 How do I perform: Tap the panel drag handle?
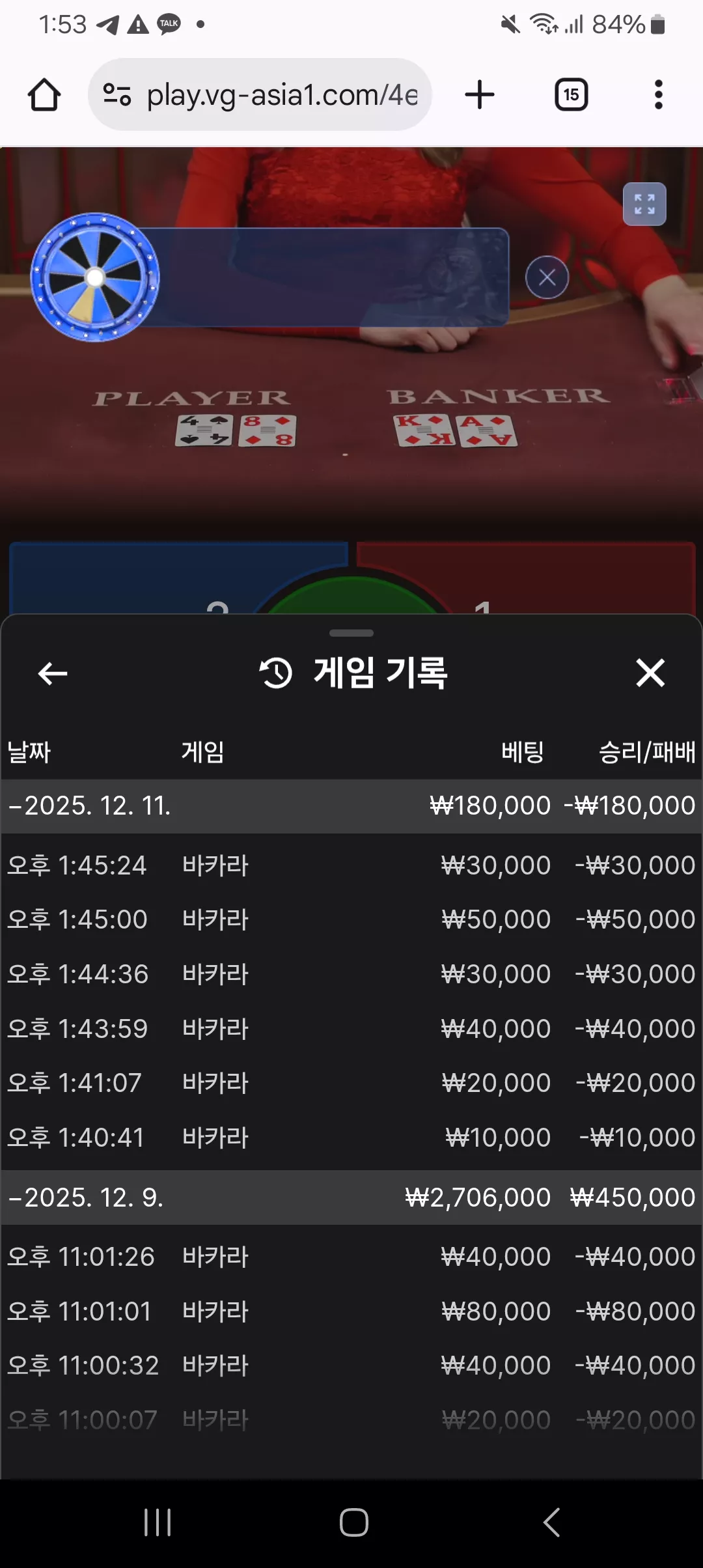351,633
